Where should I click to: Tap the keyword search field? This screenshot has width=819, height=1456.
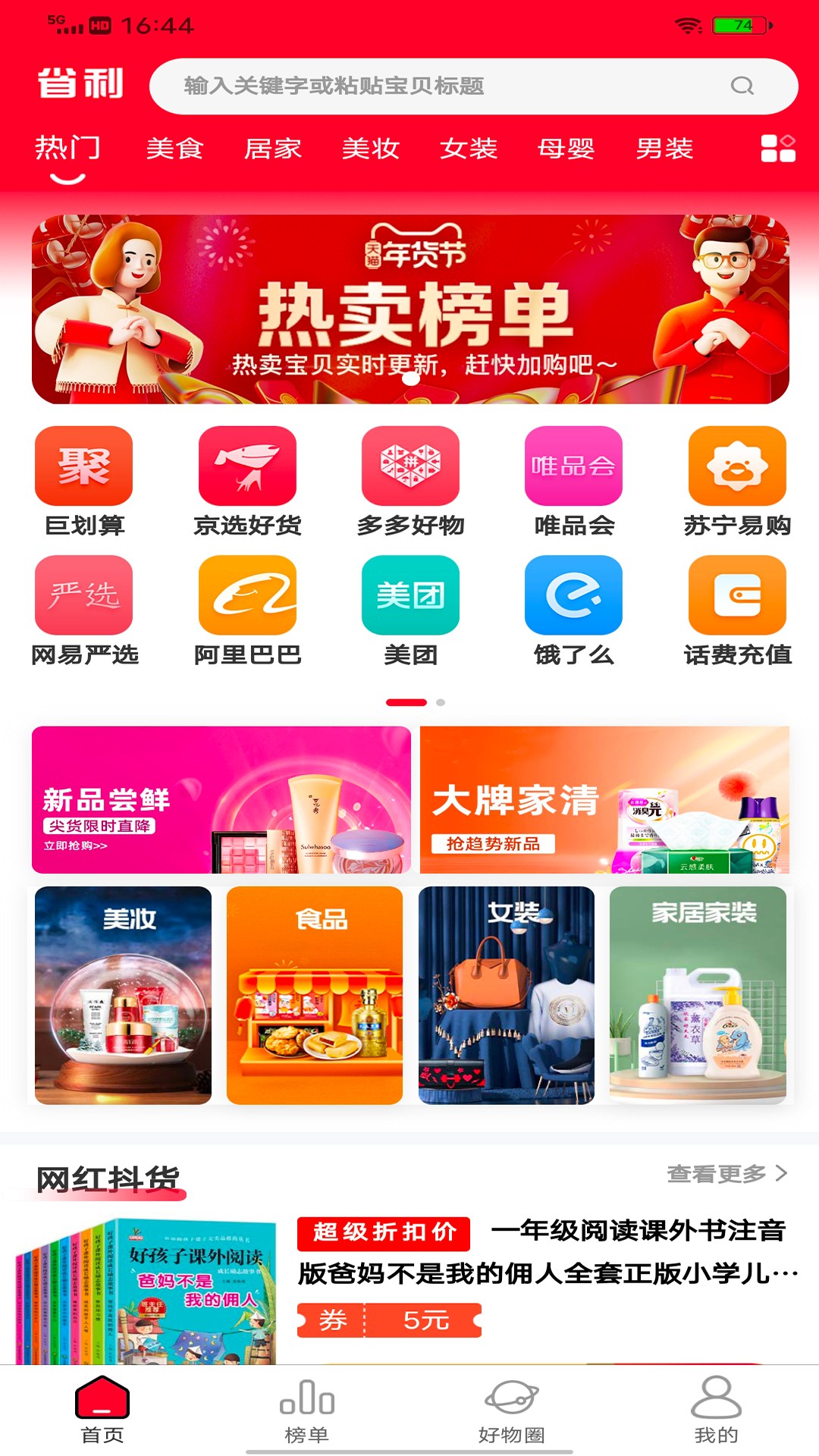tap(455, 86)
